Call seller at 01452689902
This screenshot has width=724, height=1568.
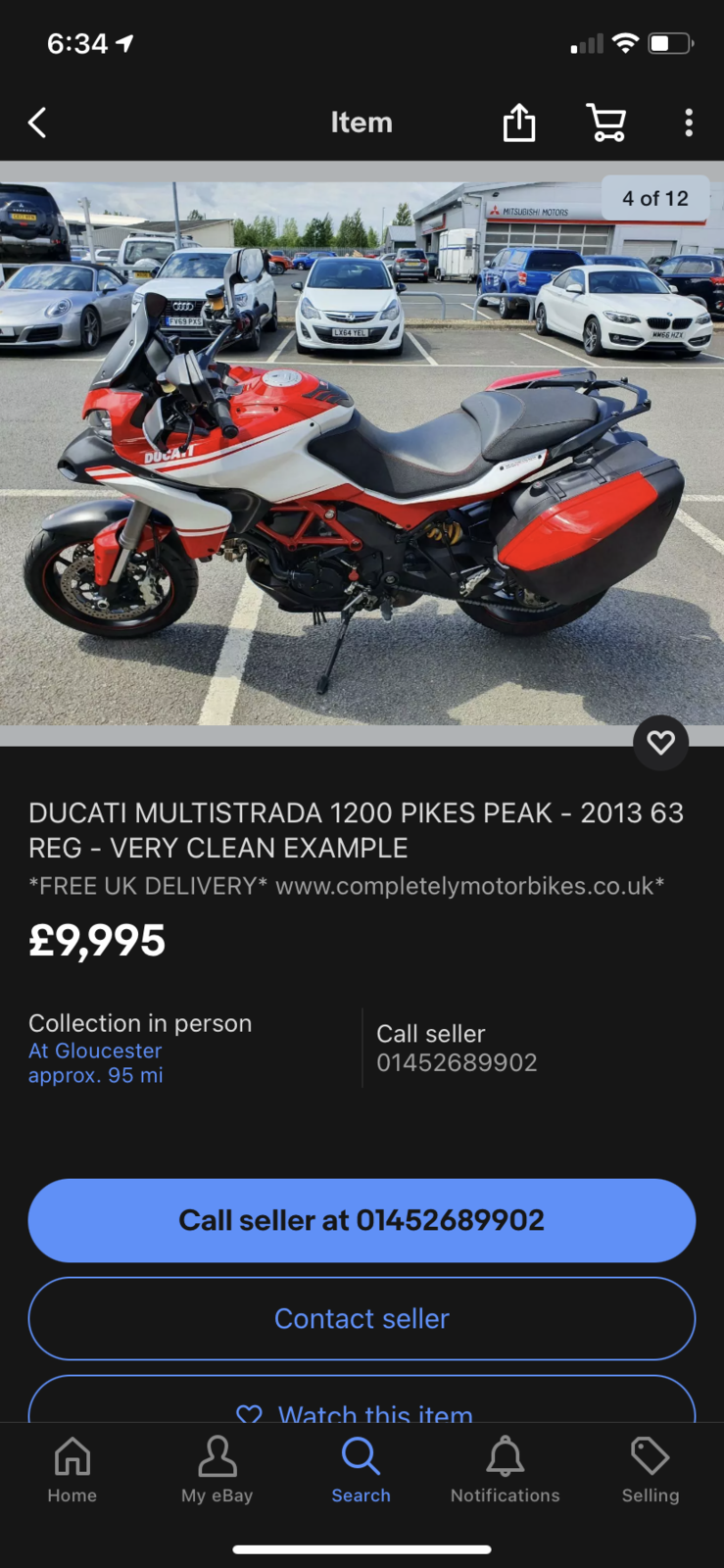(x=362, y=1220)
